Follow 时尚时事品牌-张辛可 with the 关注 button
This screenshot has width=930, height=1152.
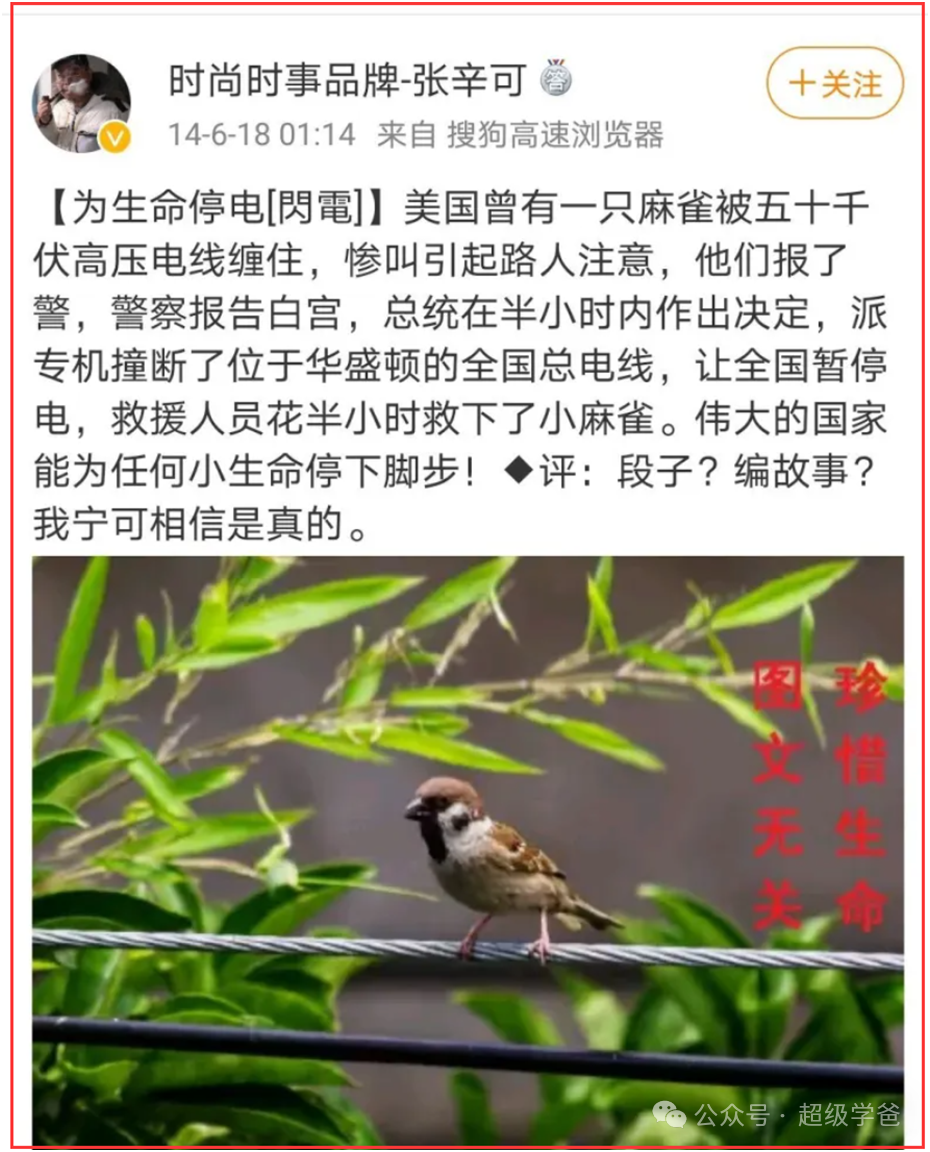click(x=835, y=84)
